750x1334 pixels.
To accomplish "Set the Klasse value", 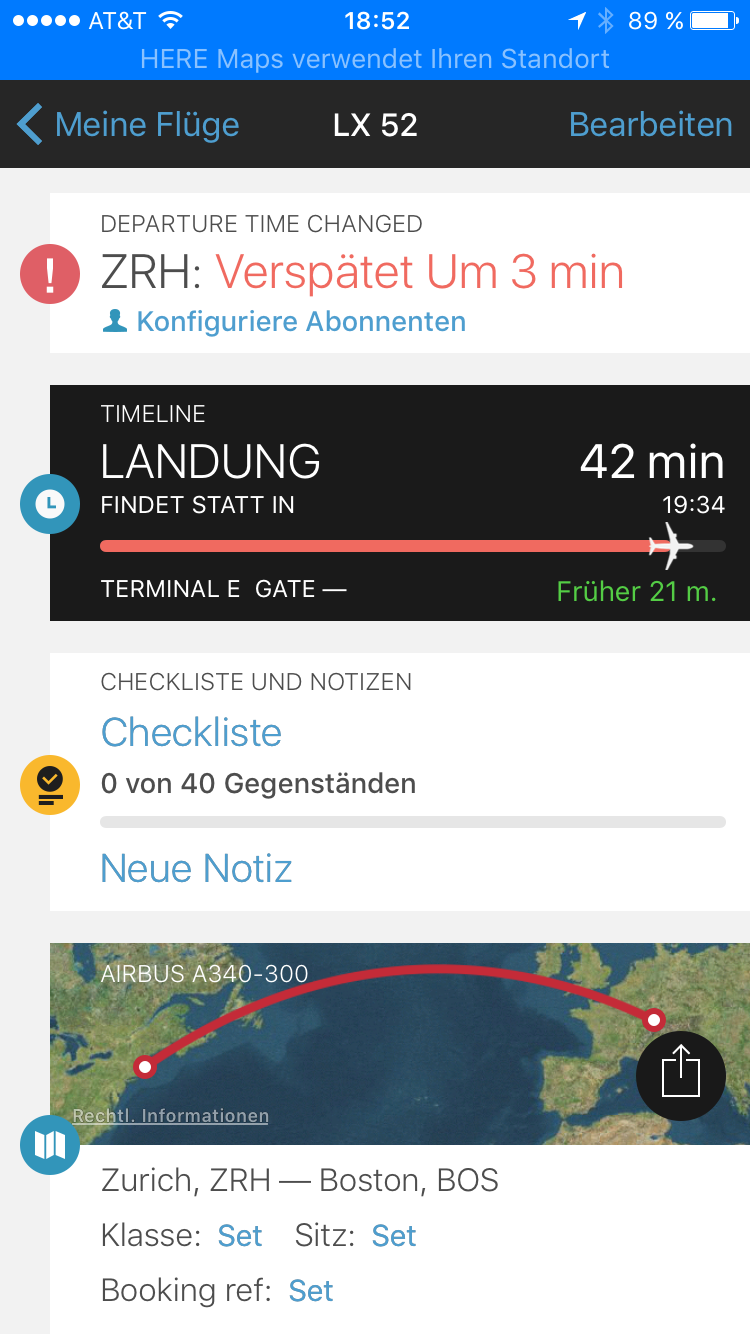I will pos(240,1236).
